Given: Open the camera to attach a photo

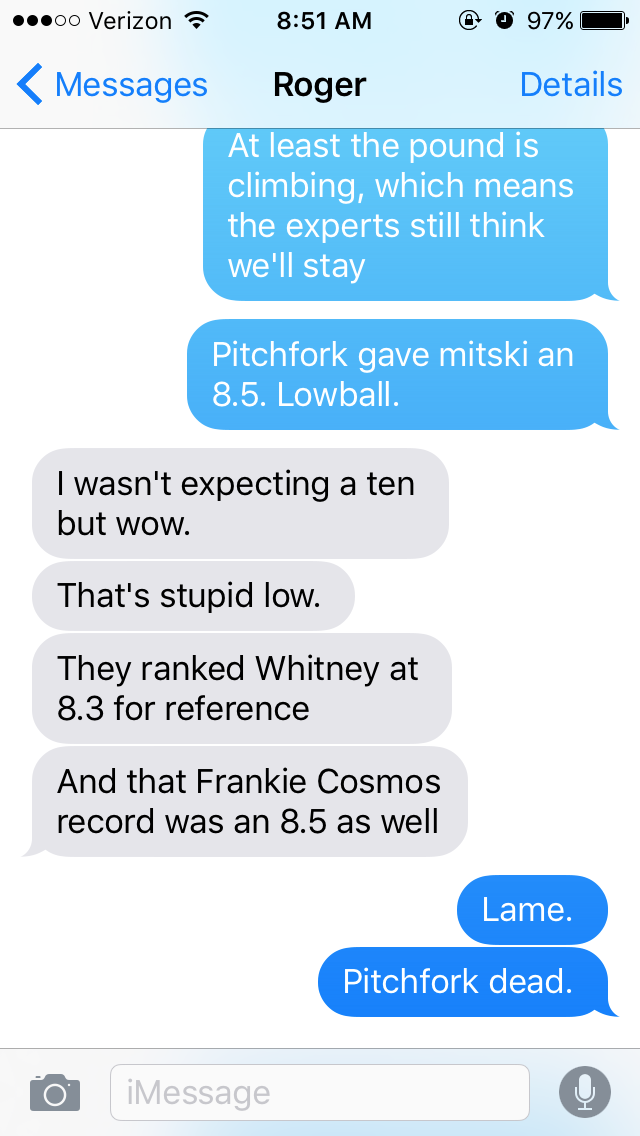Looking at the screenshot, I should point(55,1092).
